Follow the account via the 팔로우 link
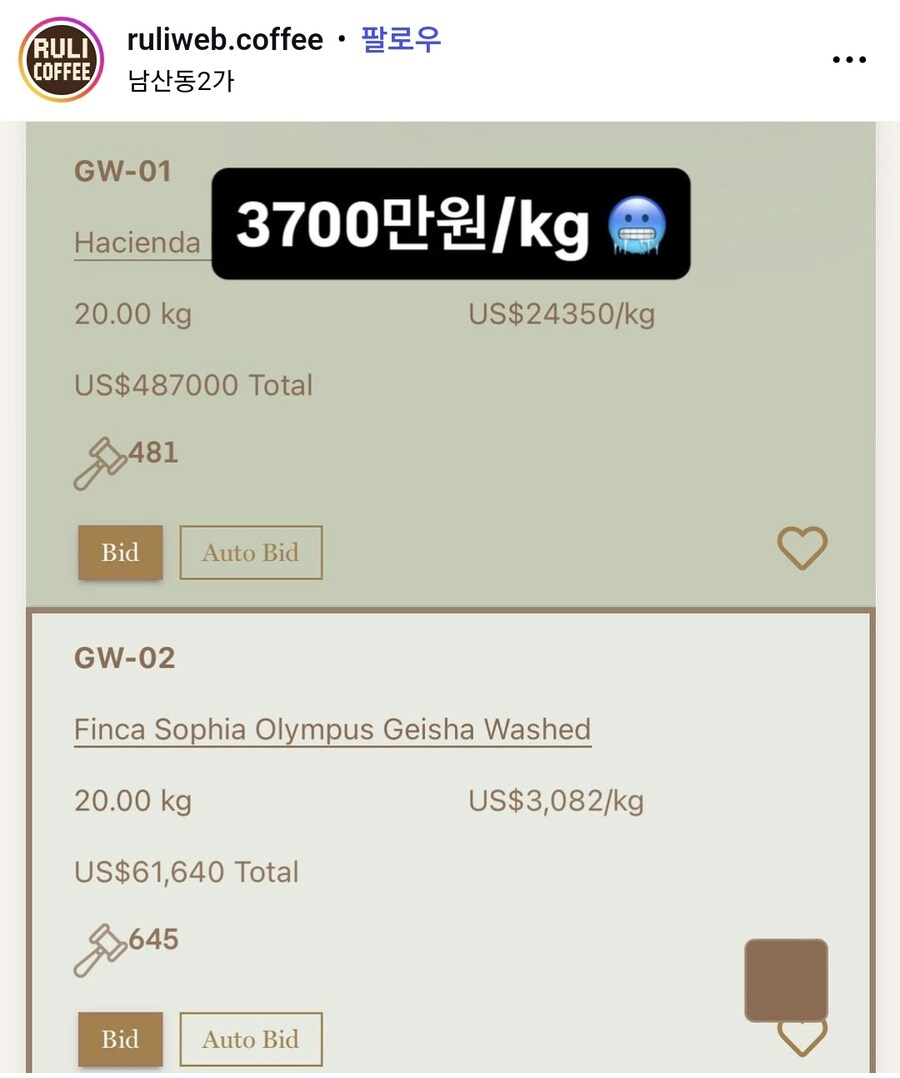The width and height of the screenshot is (900, 1078). [400, 39]
